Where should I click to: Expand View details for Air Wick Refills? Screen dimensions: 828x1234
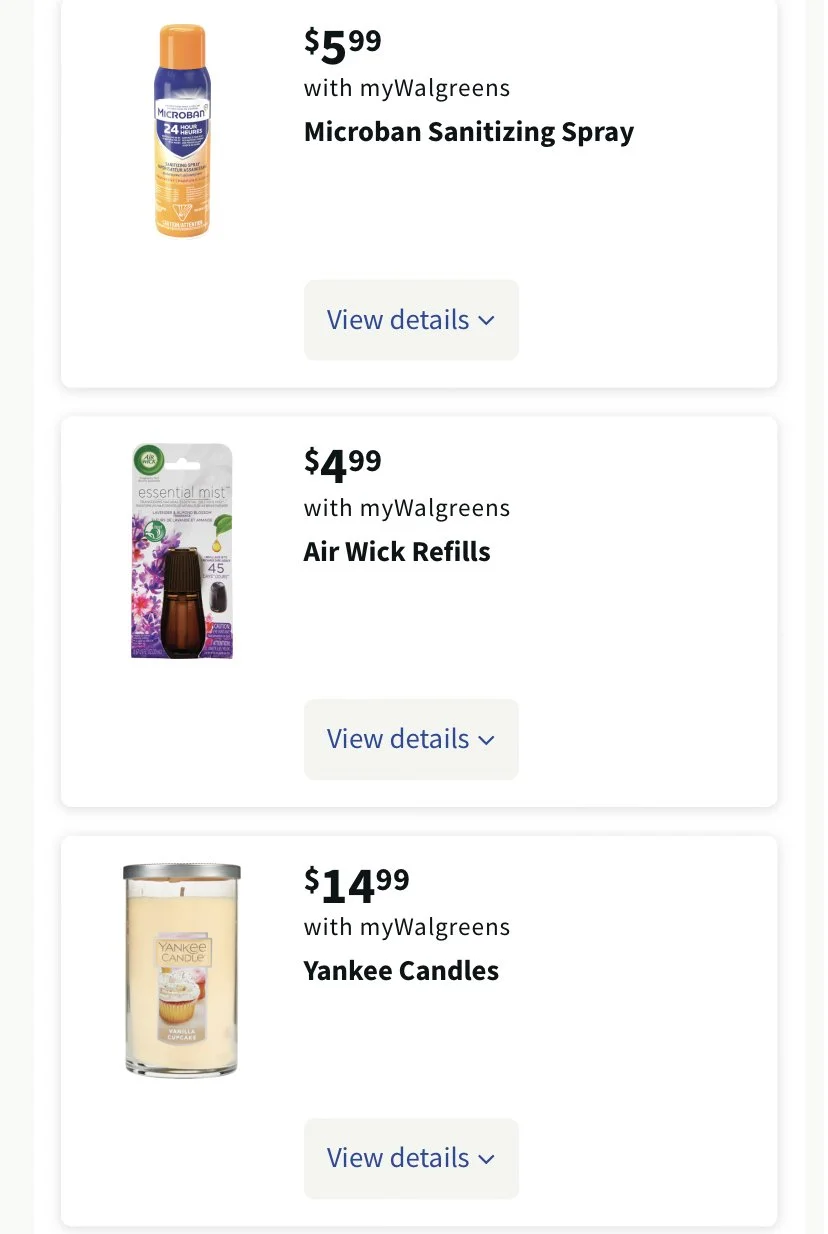[411, 739]
